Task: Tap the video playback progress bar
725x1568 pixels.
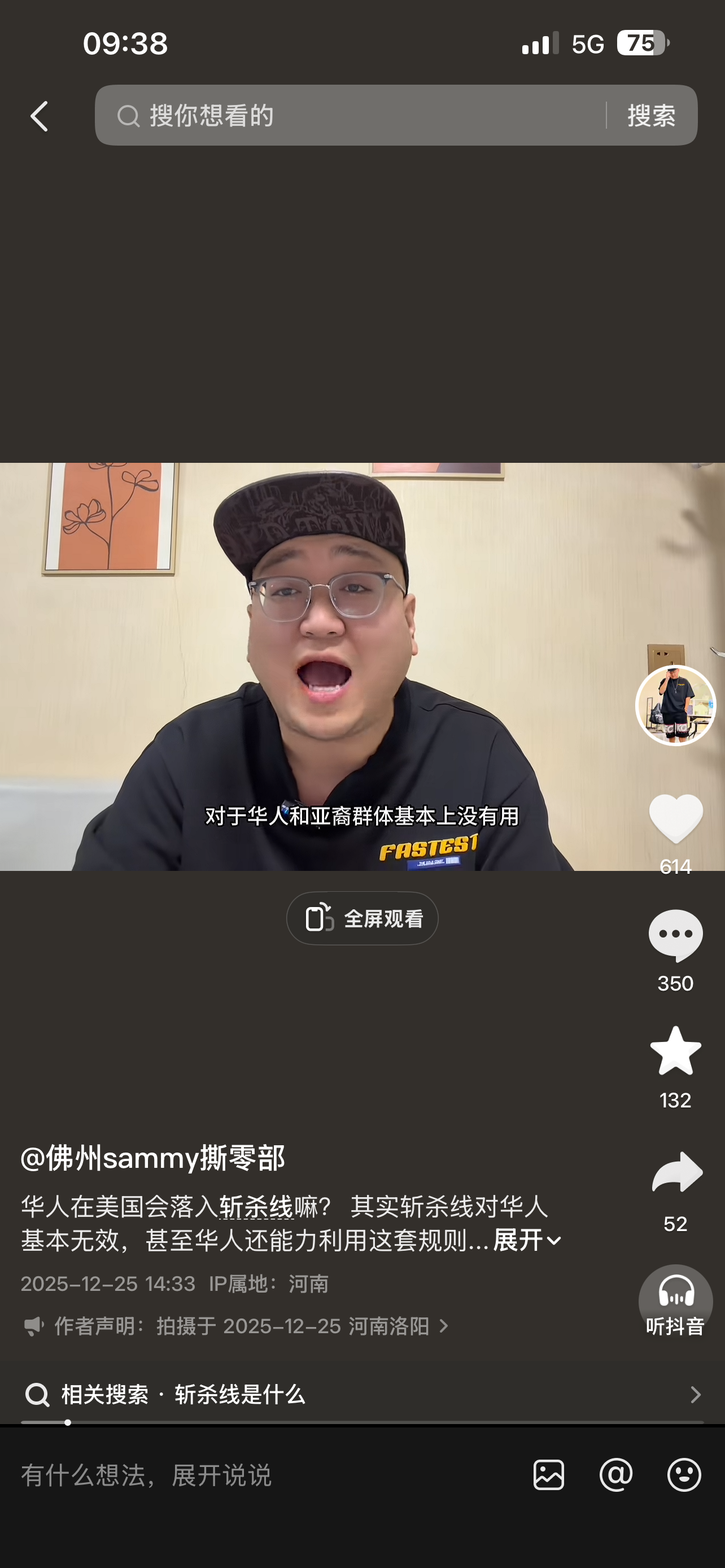Action: point(362,1422)
